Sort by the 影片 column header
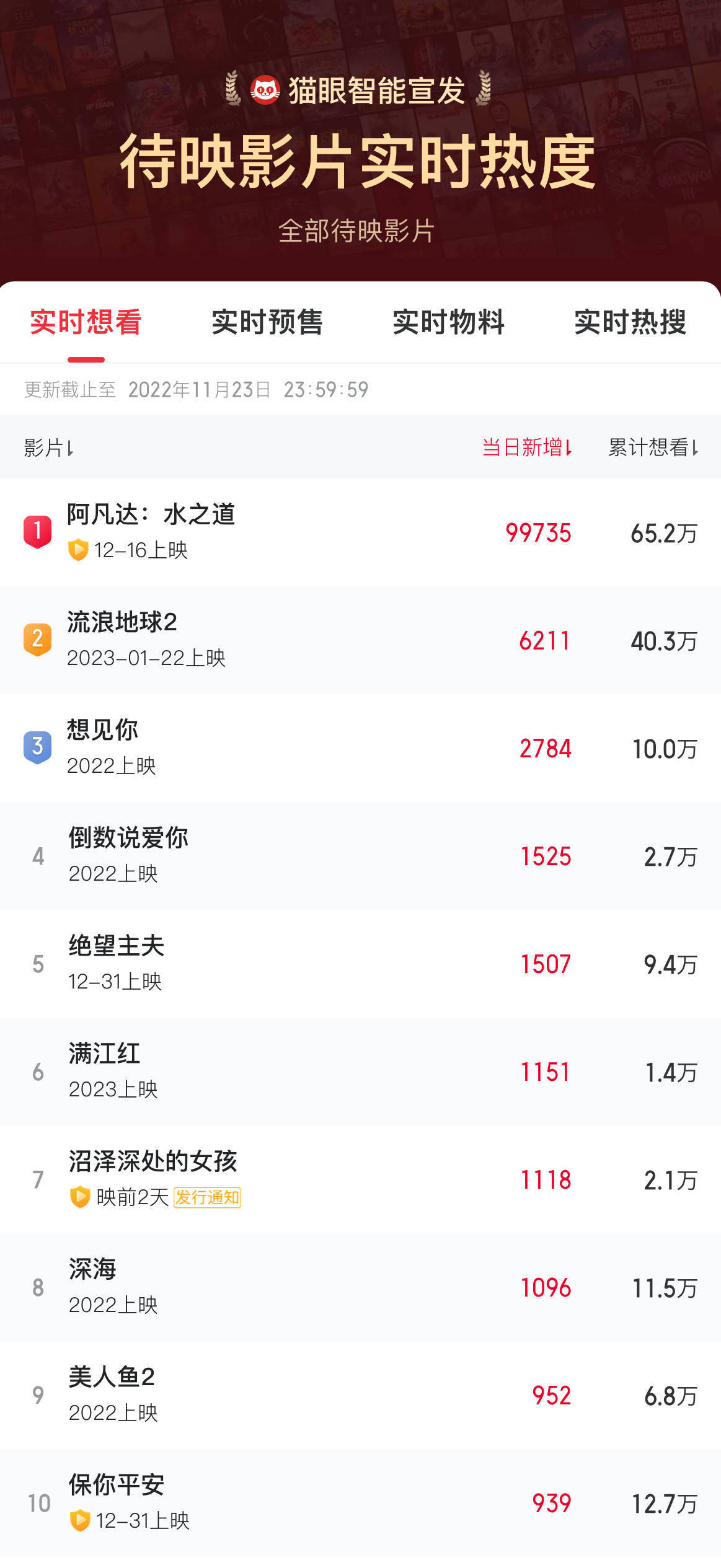Image resolution: width=721 pixels, height=1568 pixels. click(x=49, y=447)
